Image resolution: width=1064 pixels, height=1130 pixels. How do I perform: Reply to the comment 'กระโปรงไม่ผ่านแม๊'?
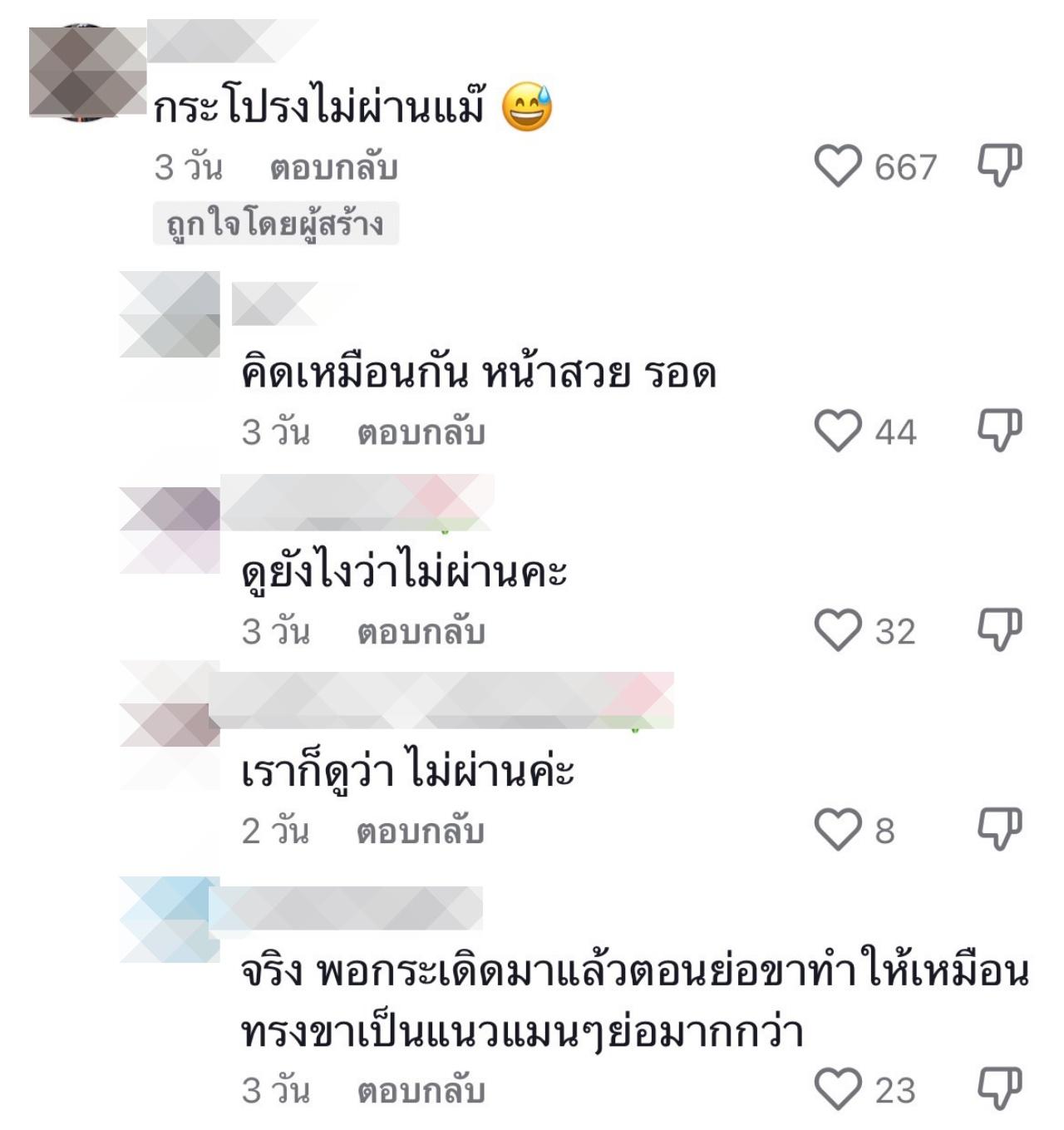coord(333,168)
